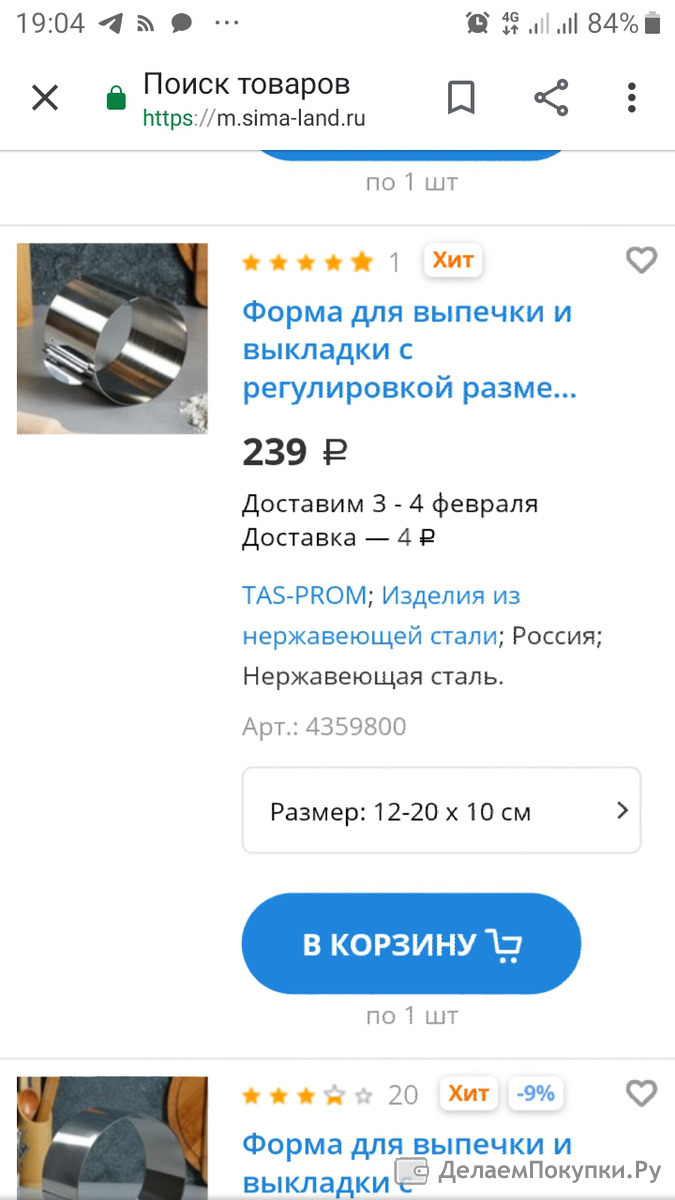
Task: Bookmark this page
Action: coord(461,98)
